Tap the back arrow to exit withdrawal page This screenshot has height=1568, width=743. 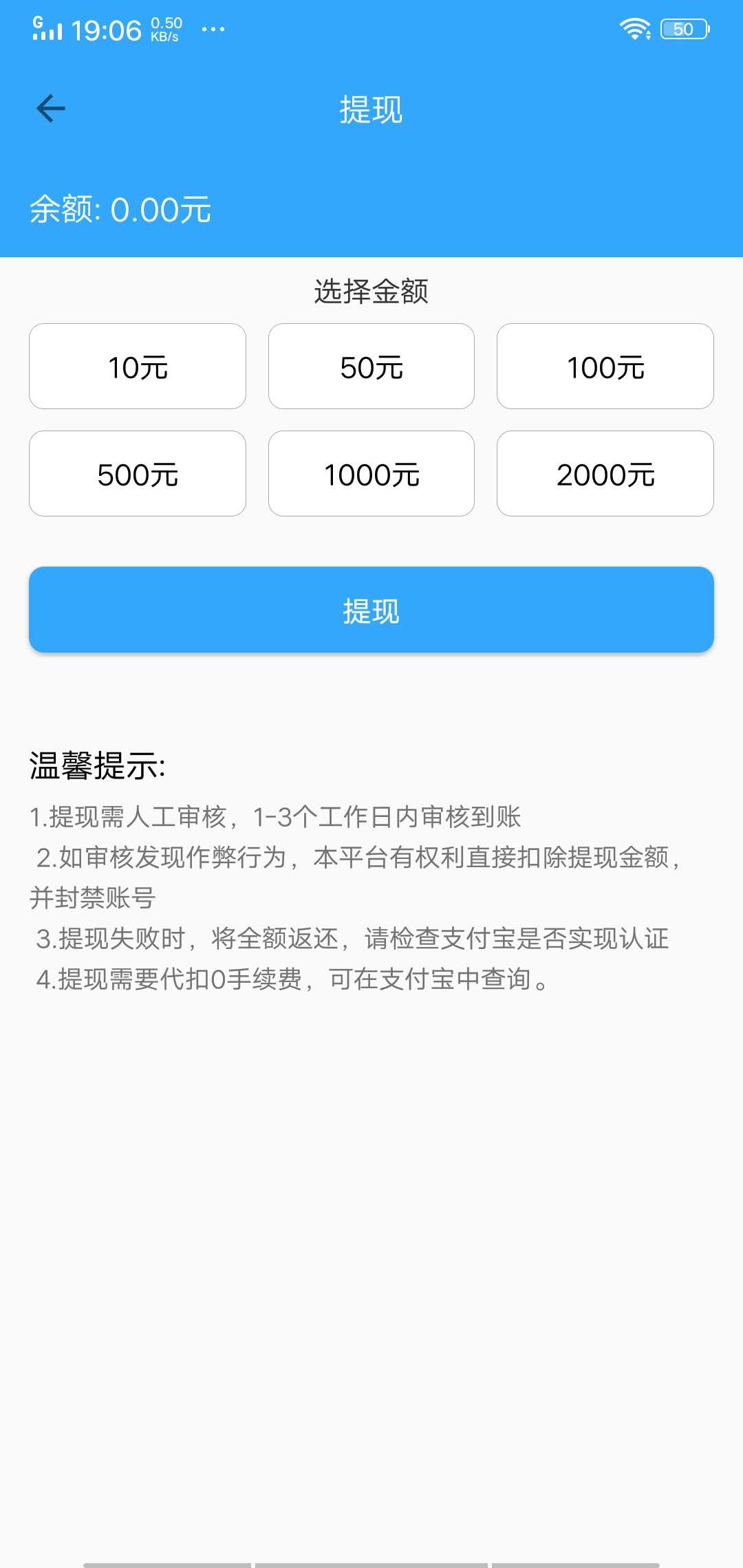pos(50,108)
